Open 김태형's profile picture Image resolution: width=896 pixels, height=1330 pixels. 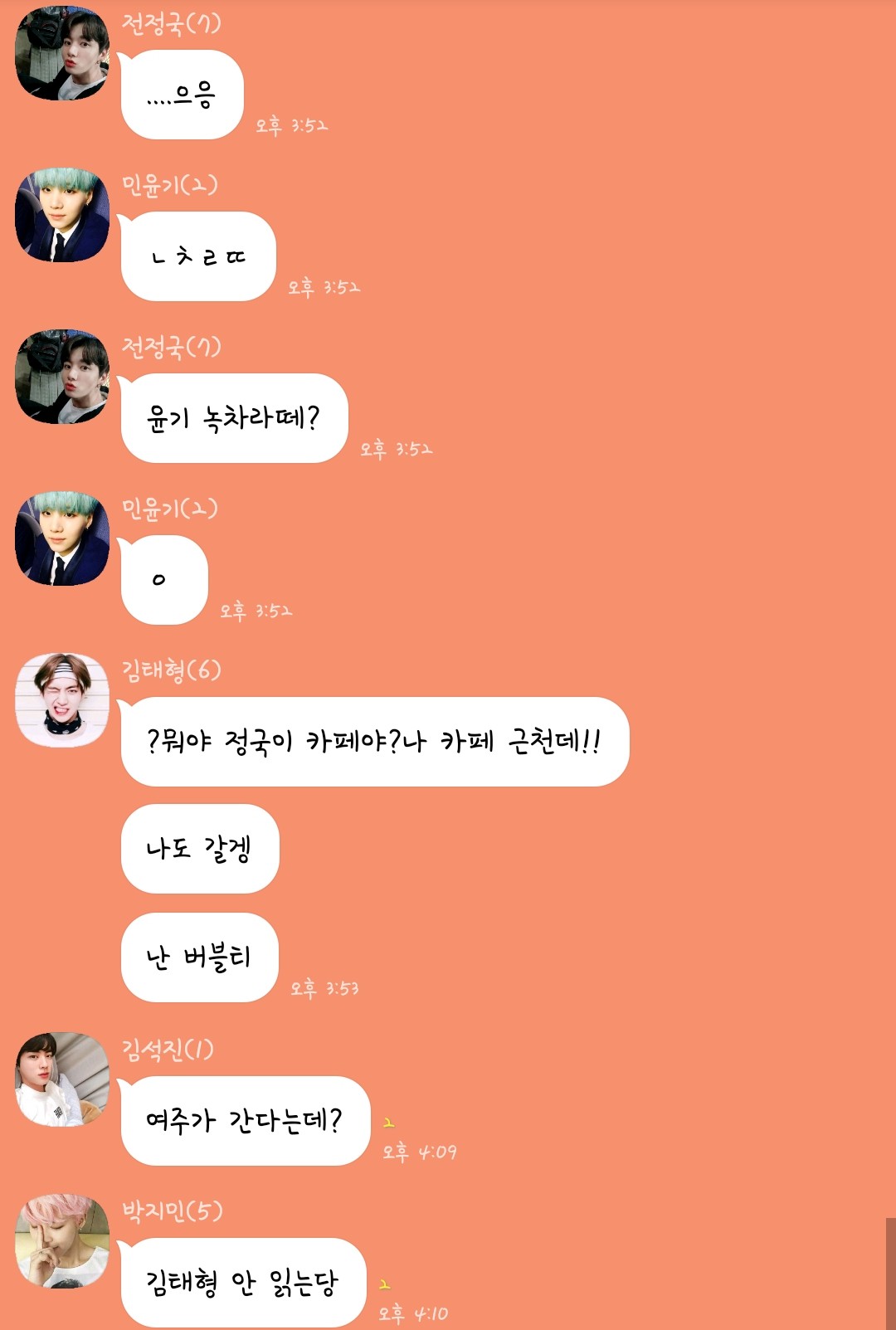(x=62, y=700)
